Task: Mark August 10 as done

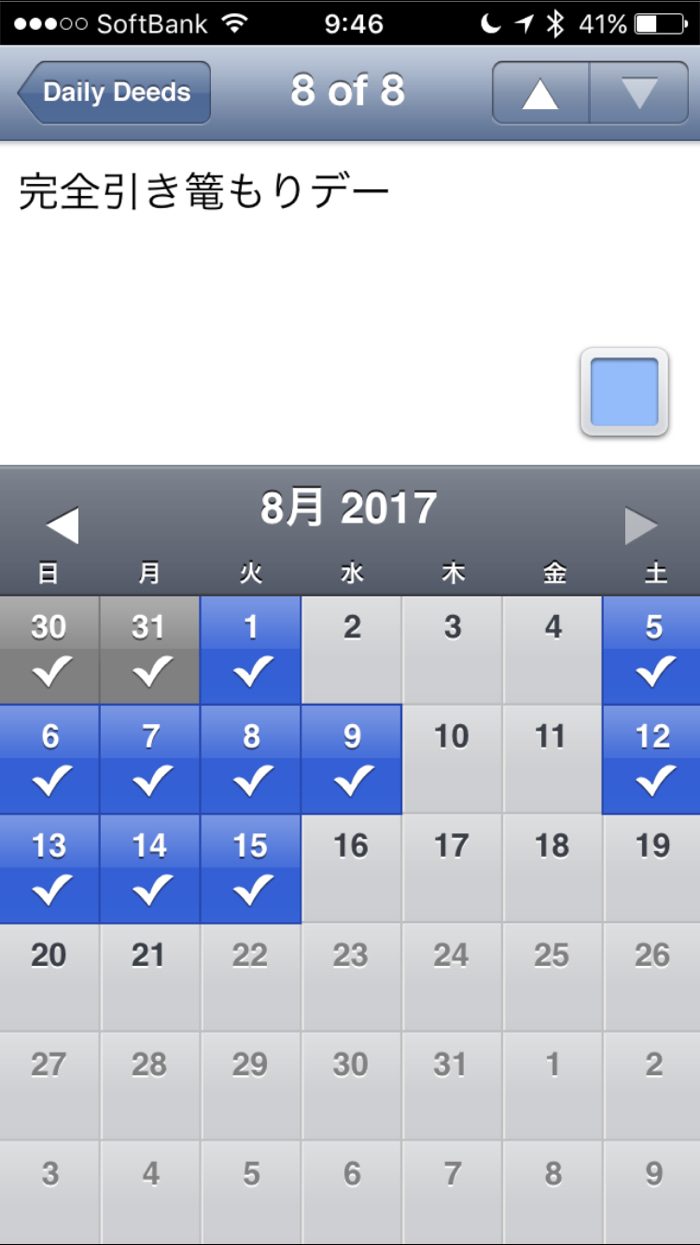Action: click(452, 759)
